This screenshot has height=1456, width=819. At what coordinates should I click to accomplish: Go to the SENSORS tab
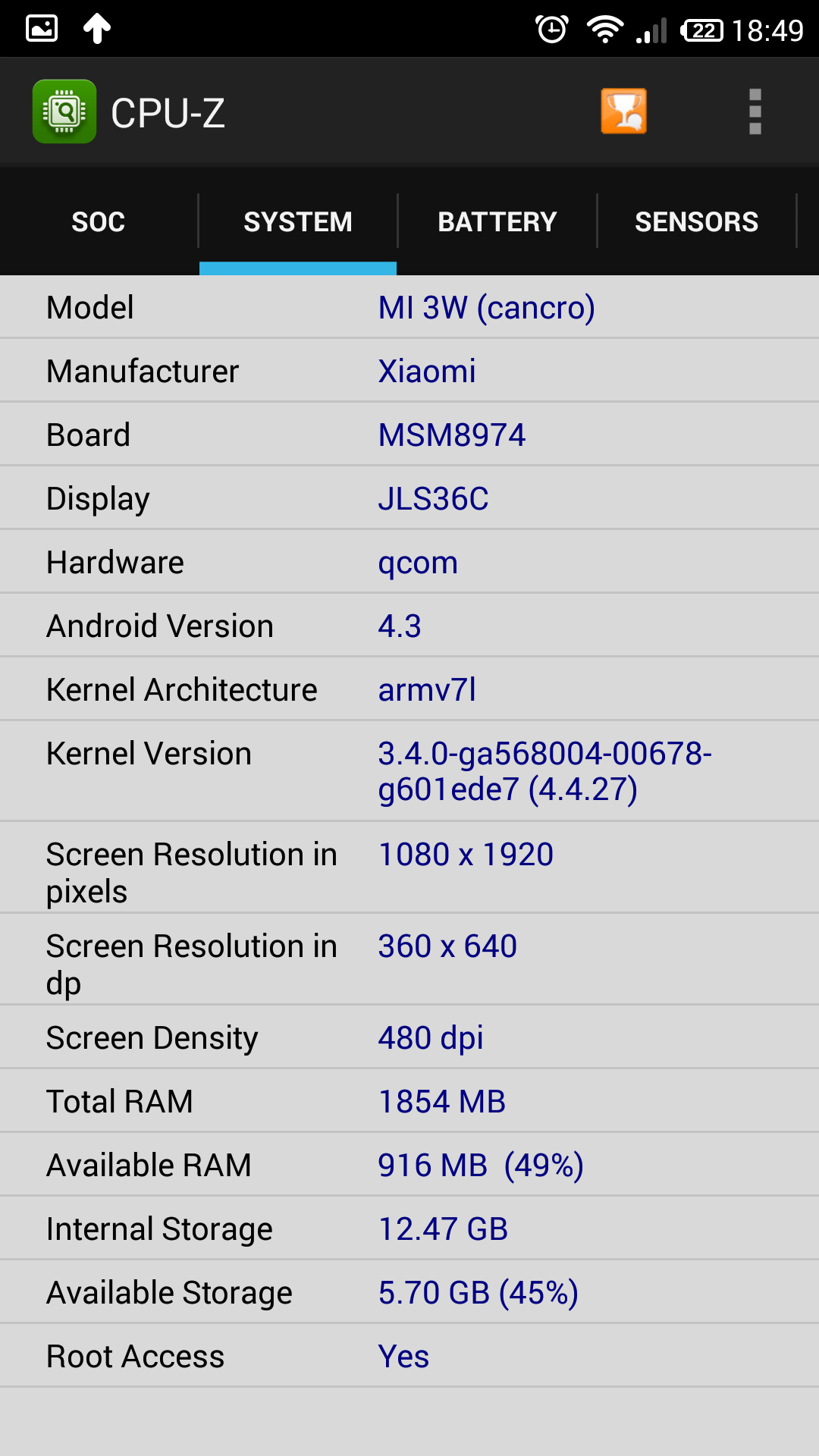click(696, 221)
